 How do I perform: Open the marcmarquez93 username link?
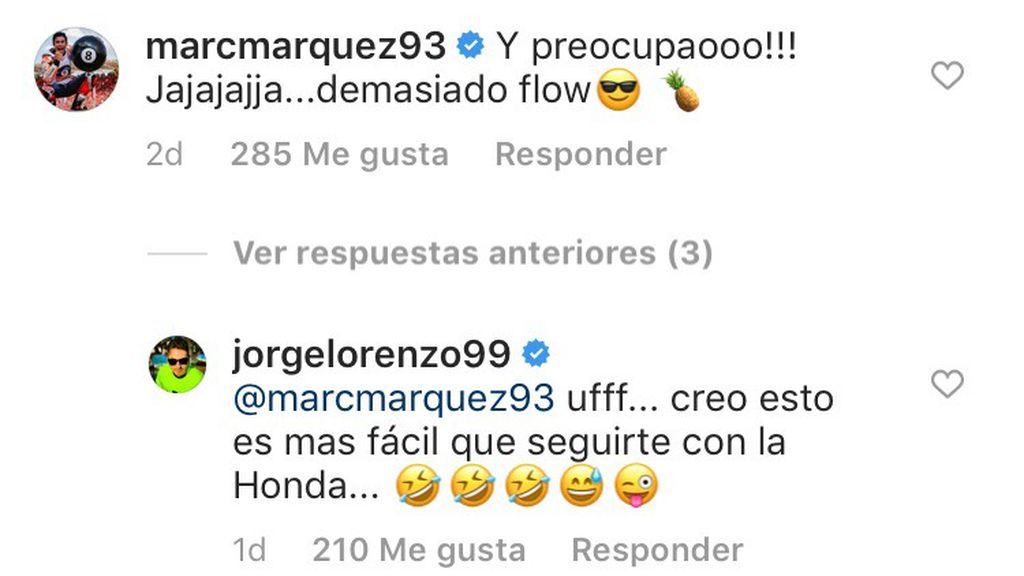click(295, 46)
